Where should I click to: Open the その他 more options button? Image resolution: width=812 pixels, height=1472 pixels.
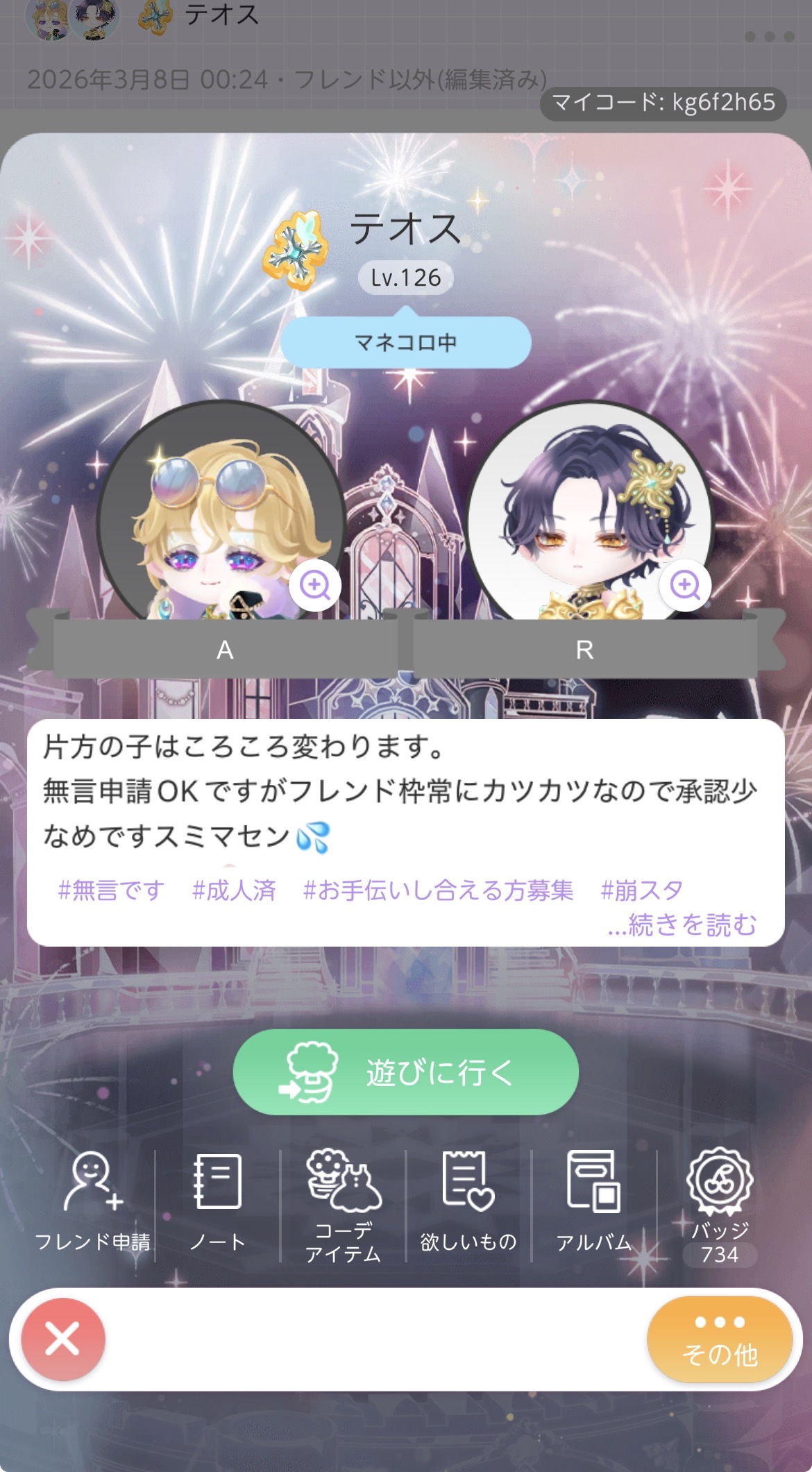pyautogui.click(x=719, y=1339)
